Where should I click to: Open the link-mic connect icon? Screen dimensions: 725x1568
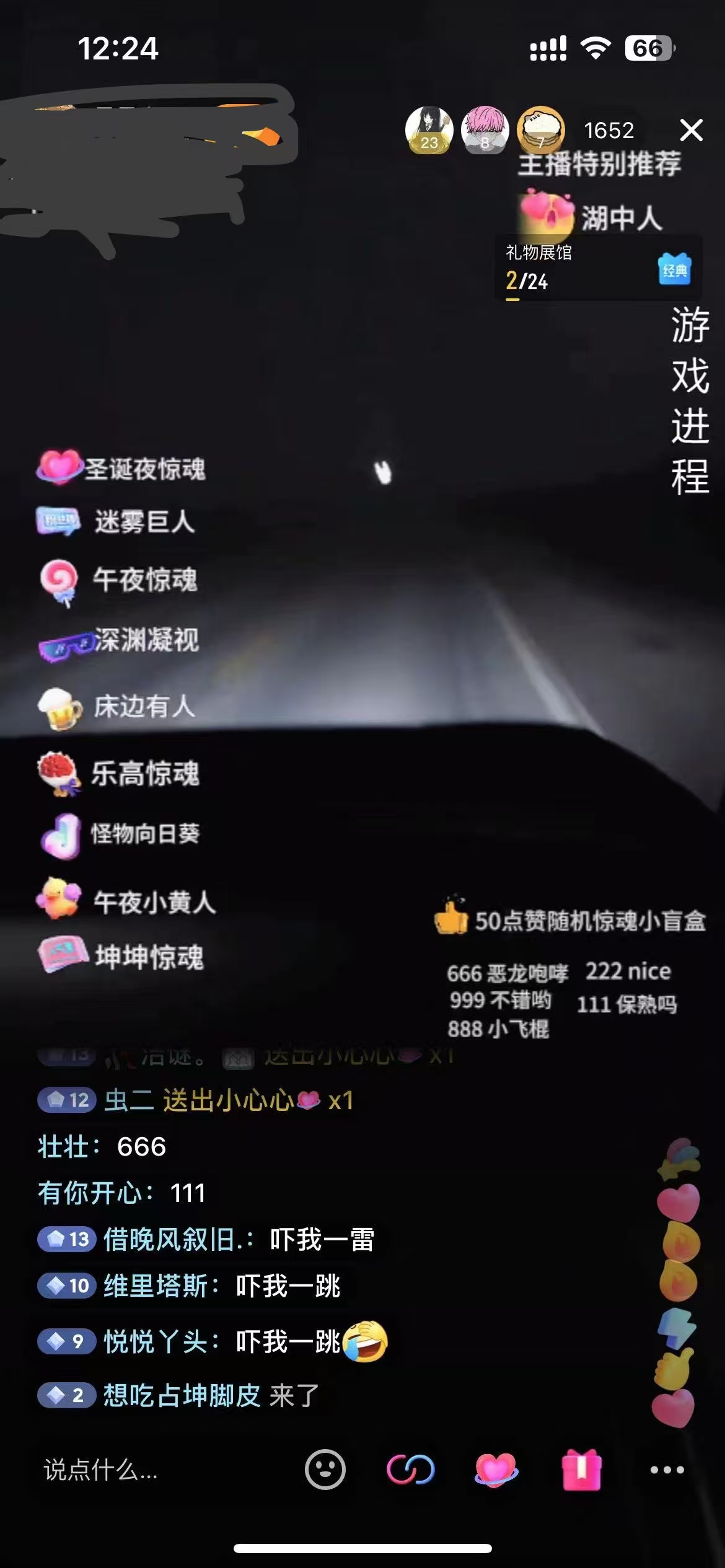pyautogui.click(x=410, y=1470)
